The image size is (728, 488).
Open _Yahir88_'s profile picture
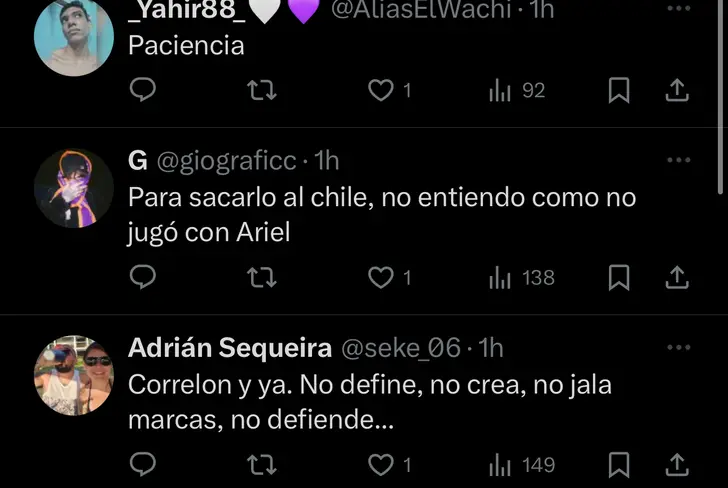74,37
